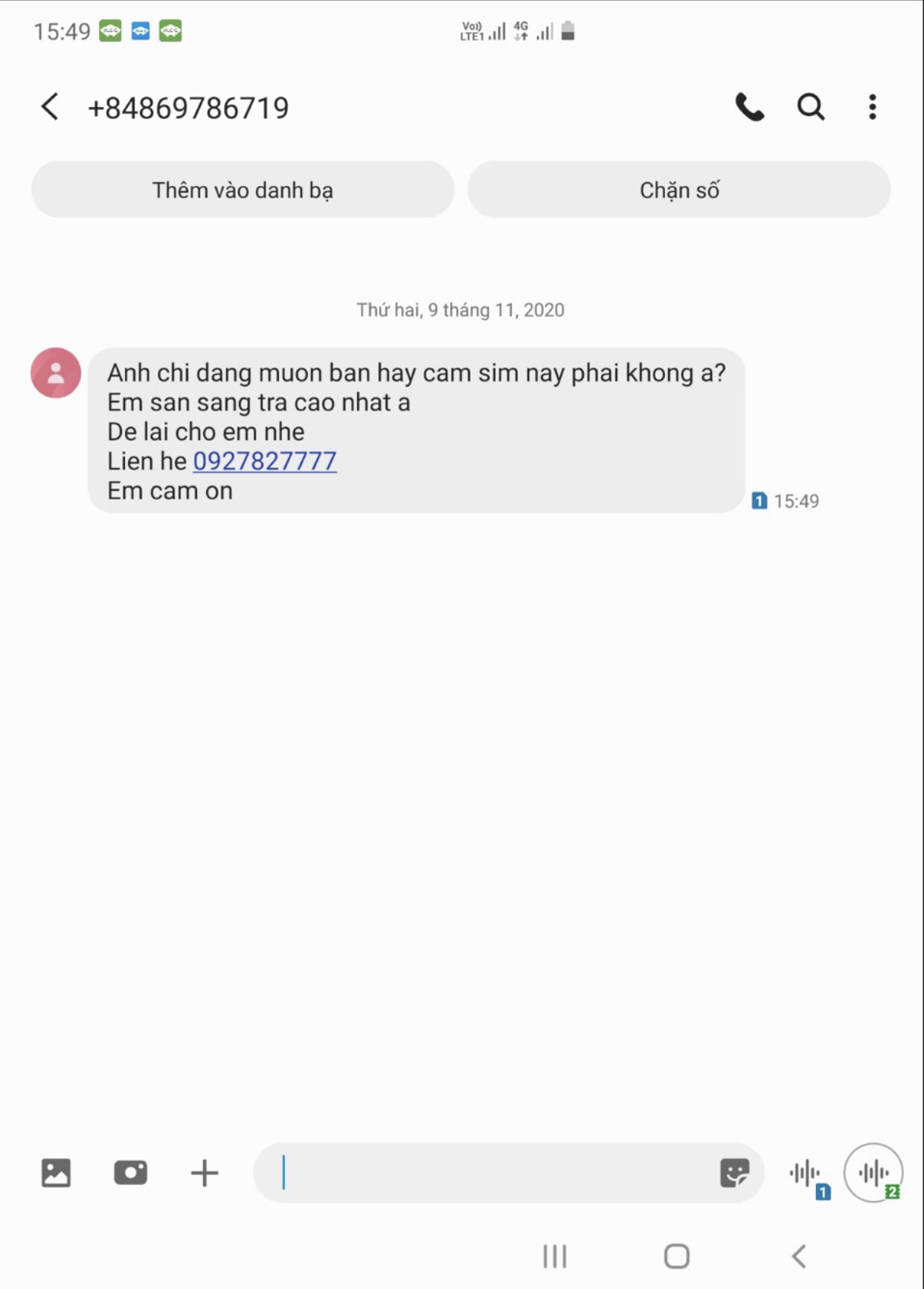Tap the sender's avatar icon
The height and width of the screenshot is (1289, 924).
(56, 373)
